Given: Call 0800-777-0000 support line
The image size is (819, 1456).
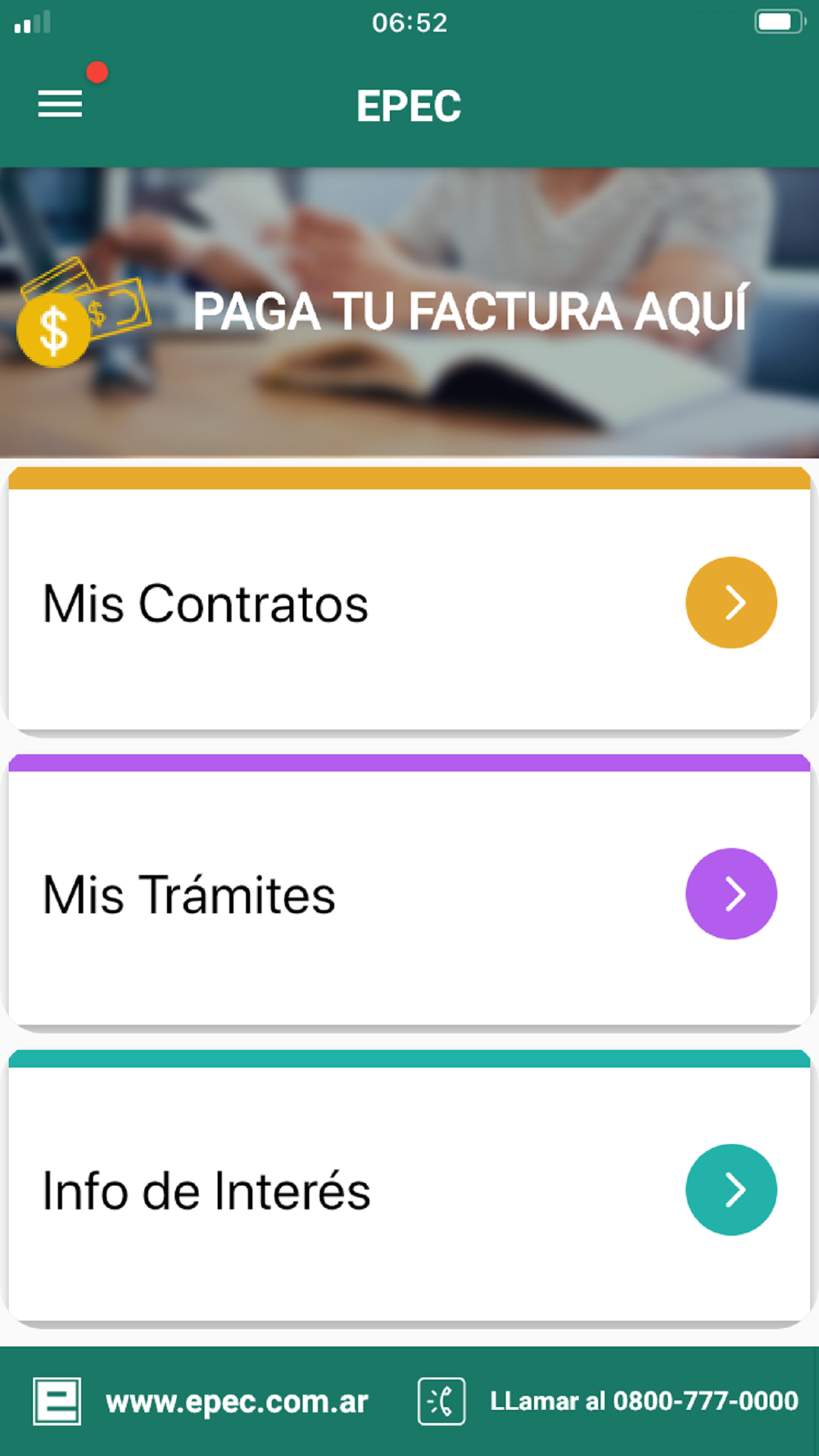Looking at the screenshot, I should coord(643,1401).
